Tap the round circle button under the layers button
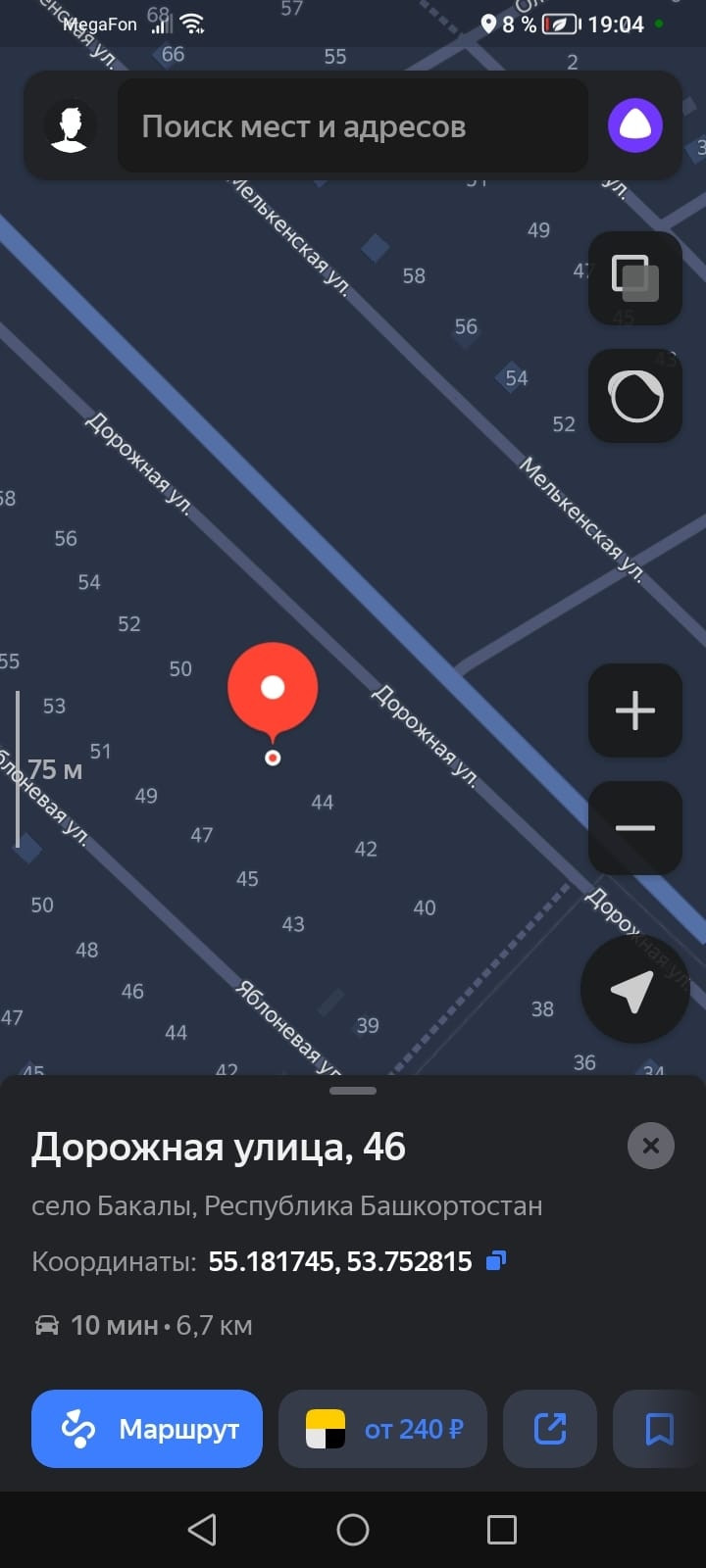 pyautogui.click(x=634, y=396)
